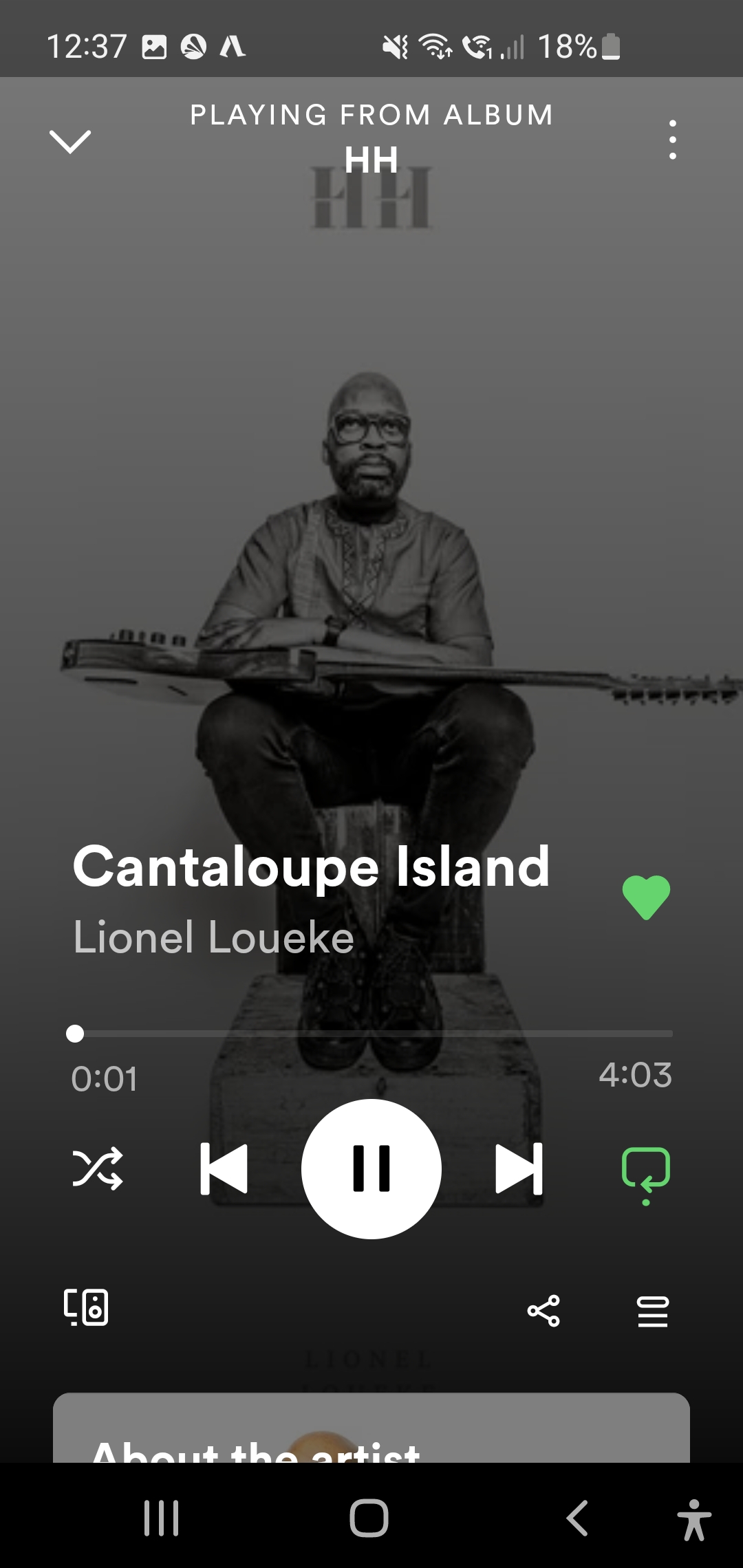Pause Cantaloupe Island

pos(371,1168)
